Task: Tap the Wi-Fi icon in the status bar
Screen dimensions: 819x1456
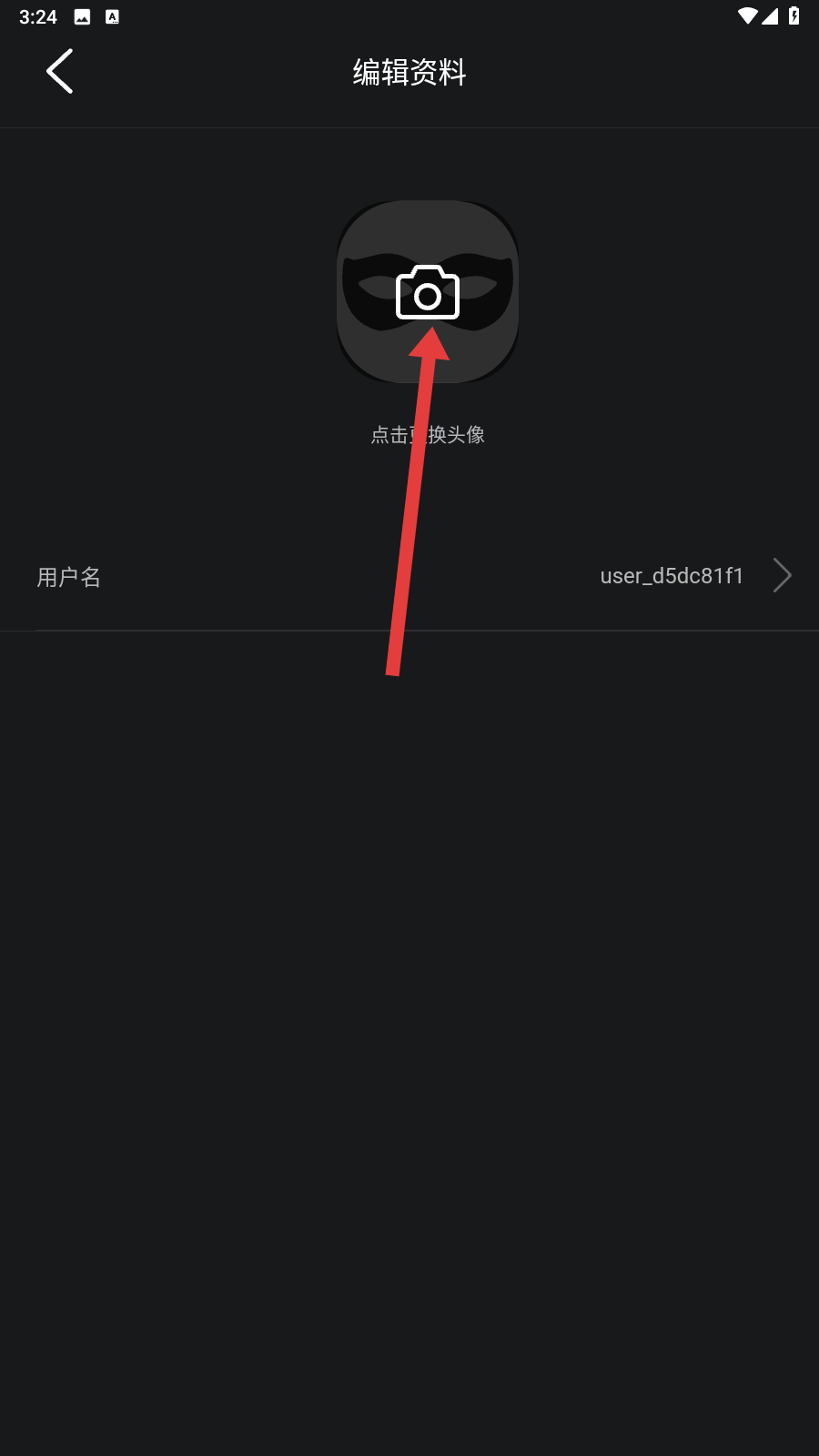Action: tap(748, 14)
